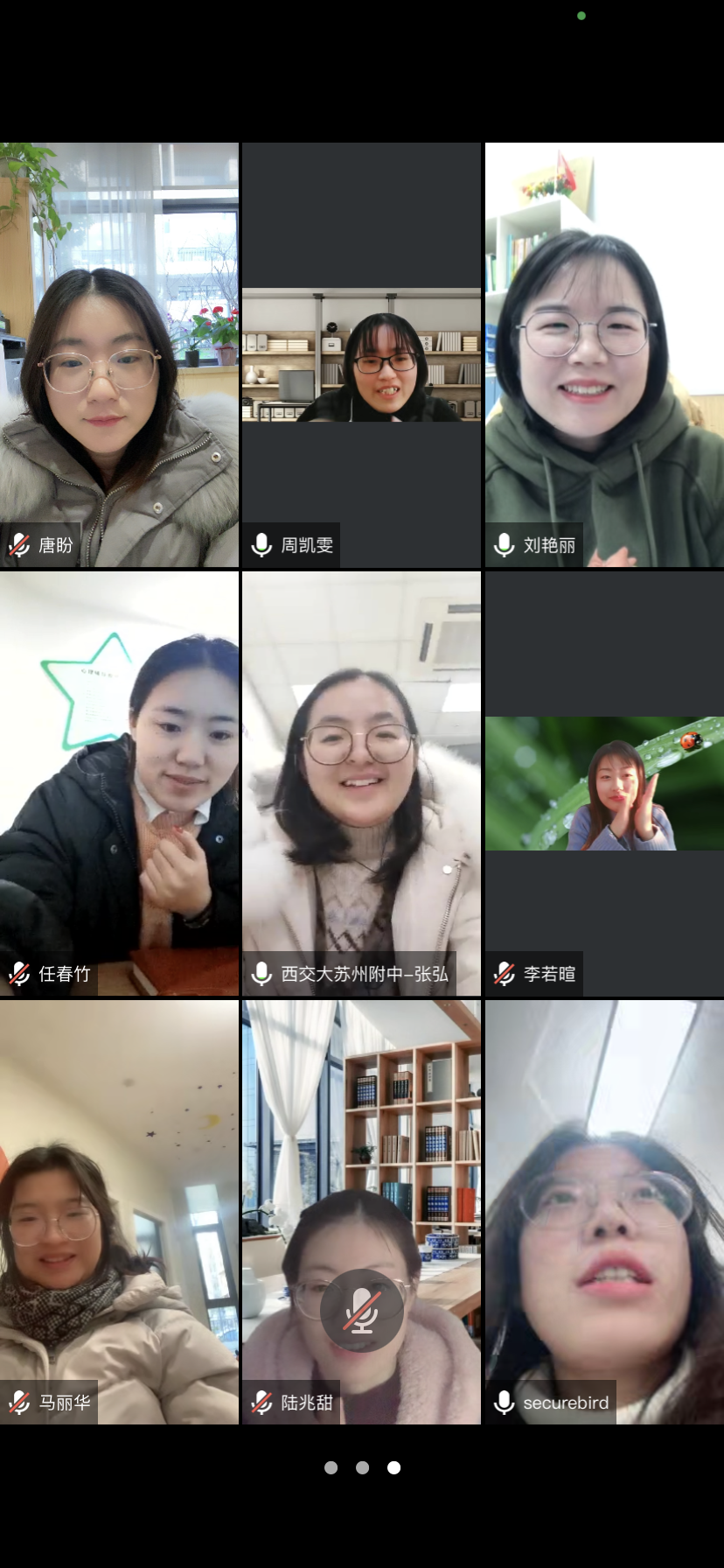Go to the second page indicator dot
The width and height of the screenshot is (724, 1568).
(x=362, y=1467)
